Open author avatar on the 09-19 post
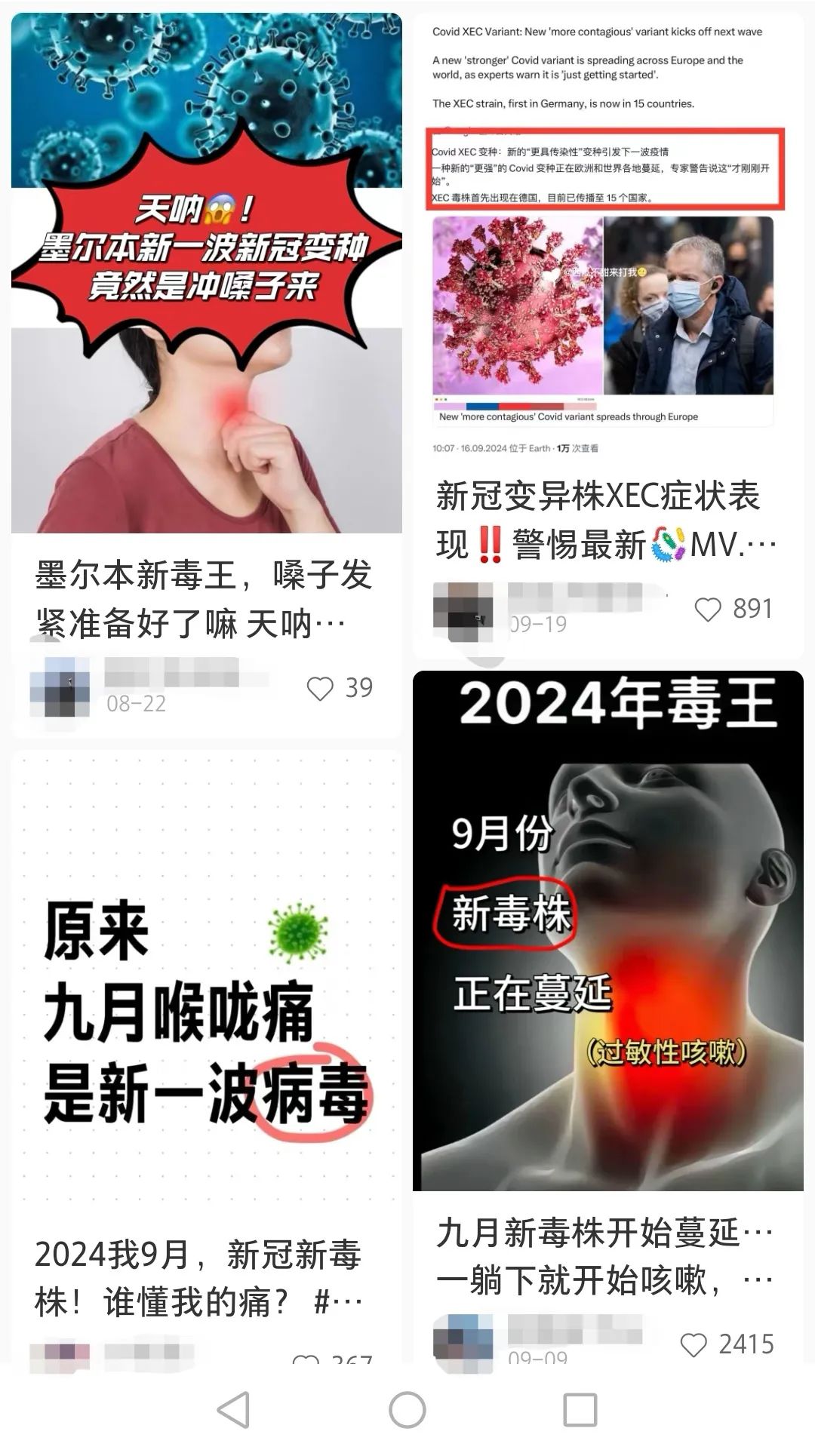The image size is (815, 1456). (463, 610)
